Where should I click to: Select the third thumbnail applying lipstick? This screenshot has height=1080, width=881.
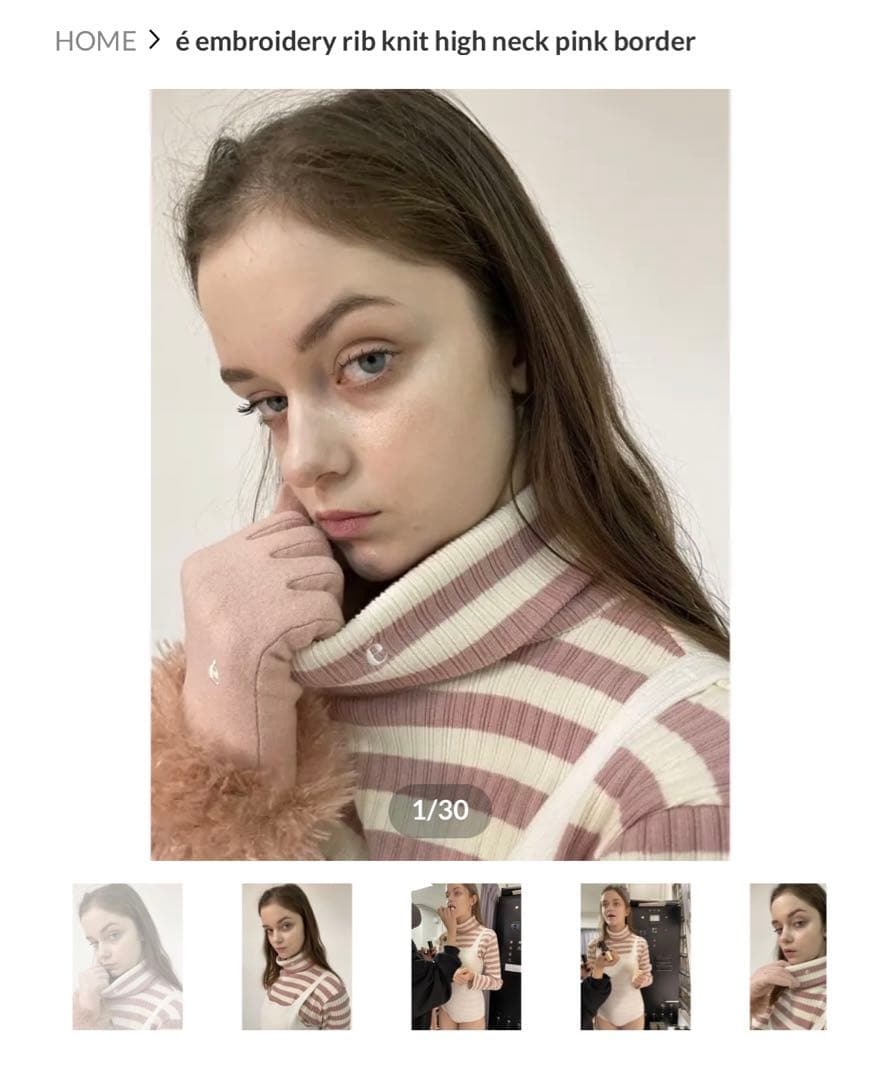point(466,956)
